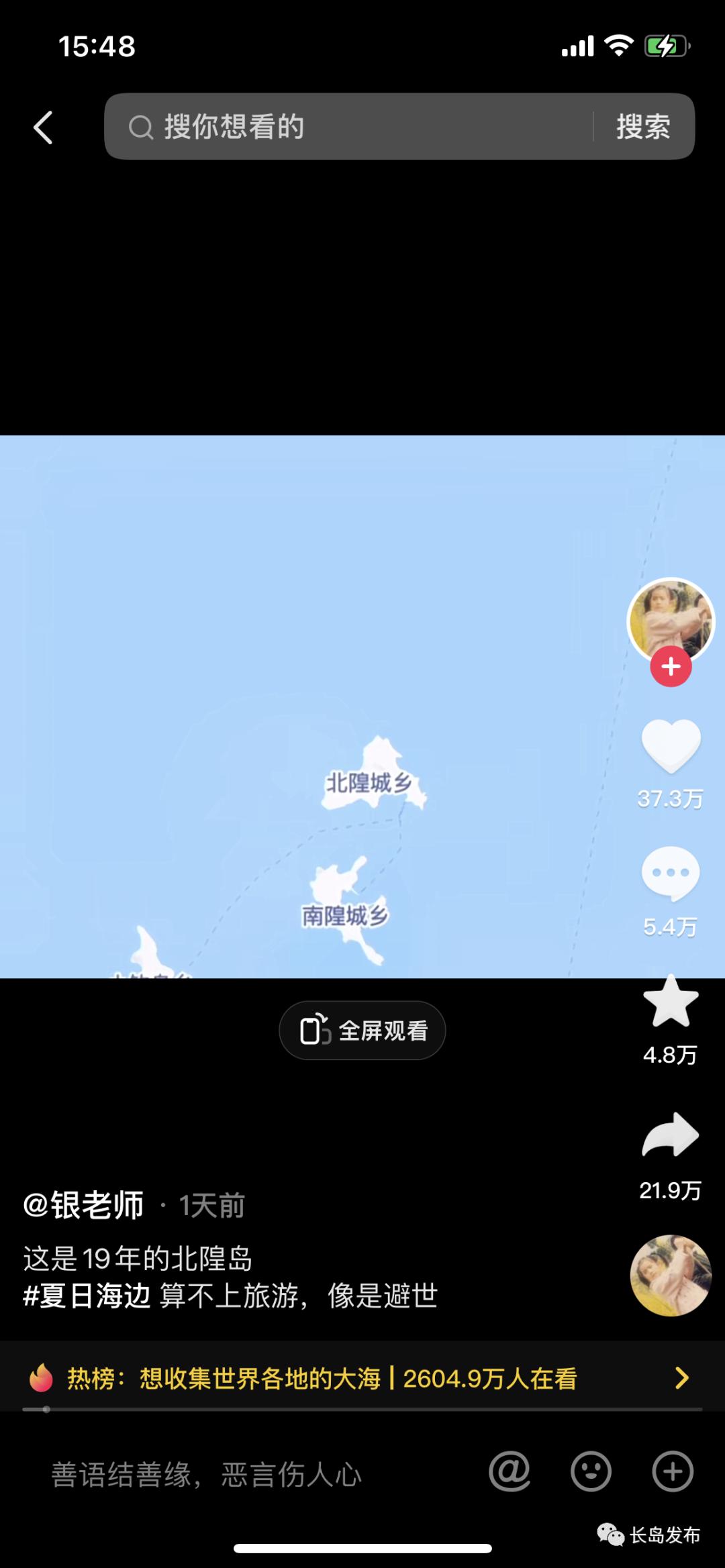Tap the video progress bar
The width and height of the screenshot is (725, 1568).
coord(362,1410)
